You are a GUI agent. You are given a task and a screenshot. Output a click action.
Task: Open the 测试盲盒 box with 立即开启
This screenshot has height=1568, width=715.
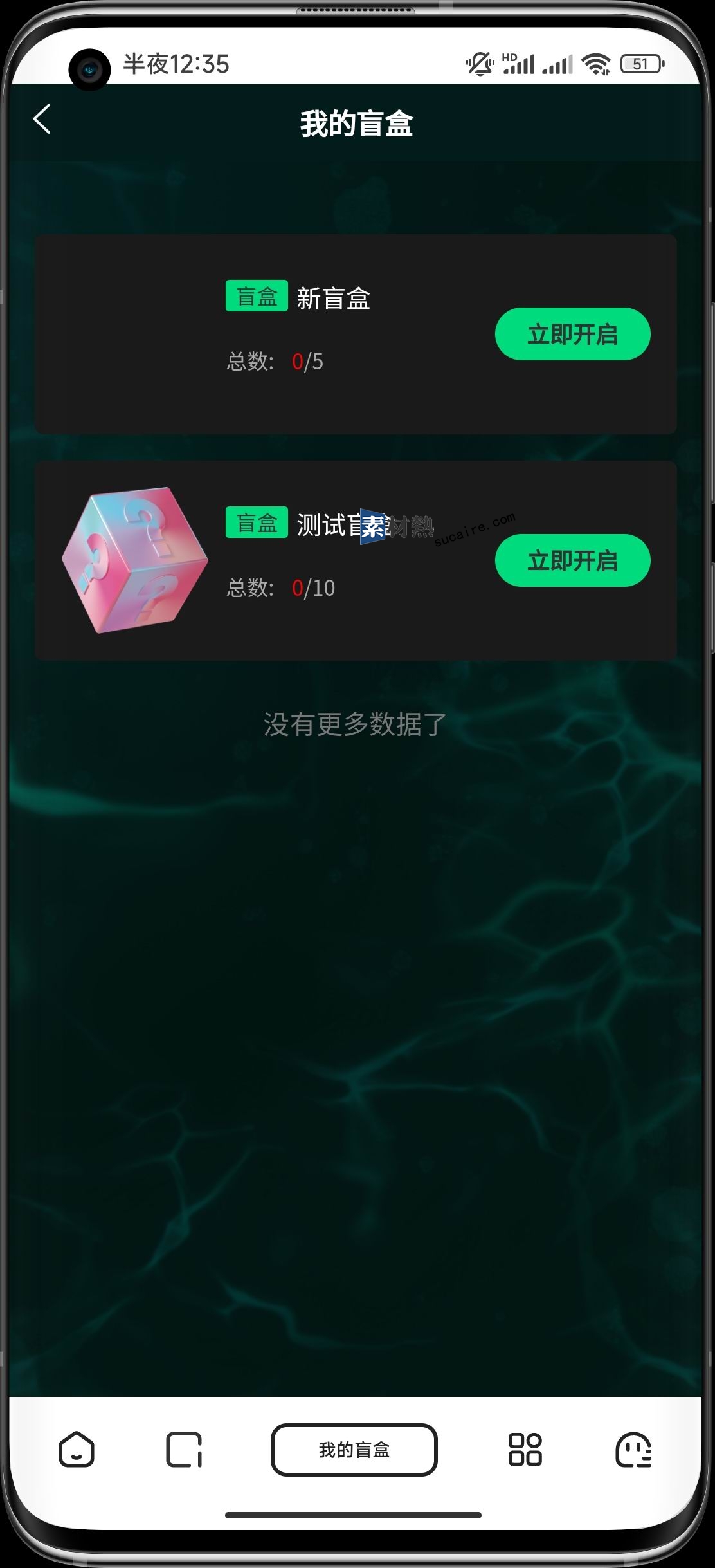pyautogui.click(x=572, y=560)
